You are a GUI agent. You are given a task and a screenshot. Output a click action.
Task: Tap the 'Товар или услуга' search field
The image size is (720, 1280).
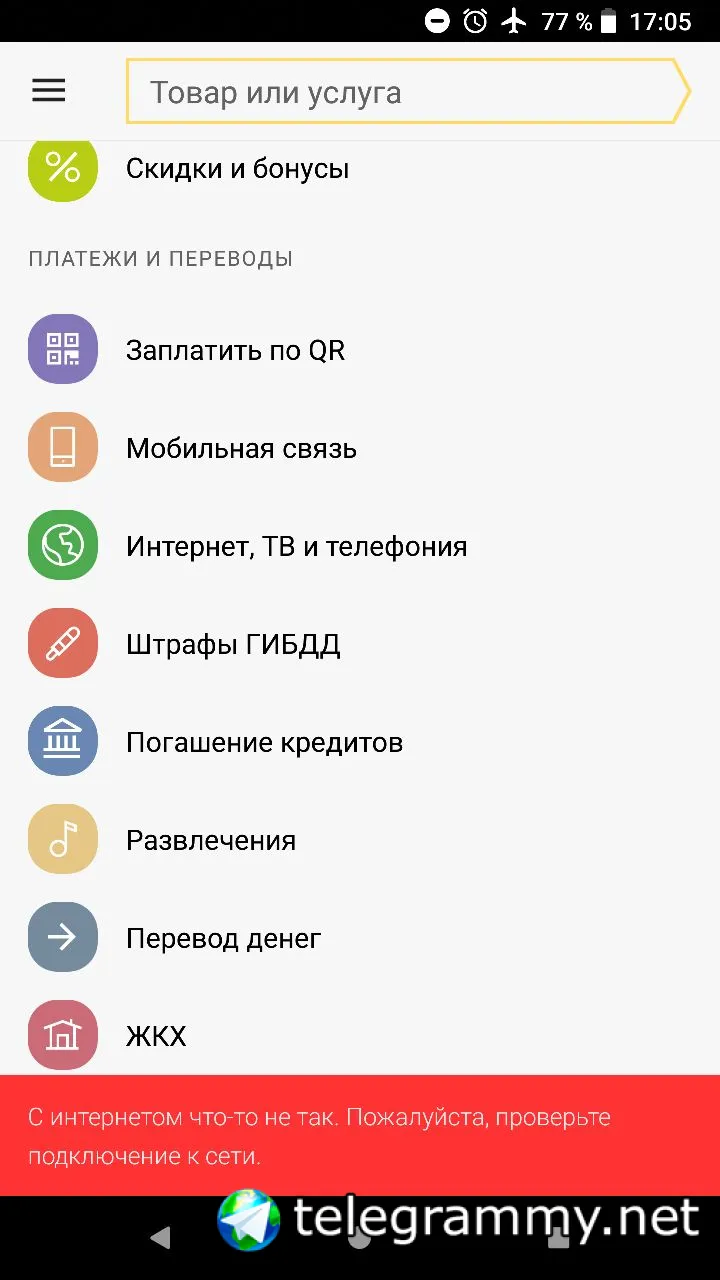tap(400, 93)
